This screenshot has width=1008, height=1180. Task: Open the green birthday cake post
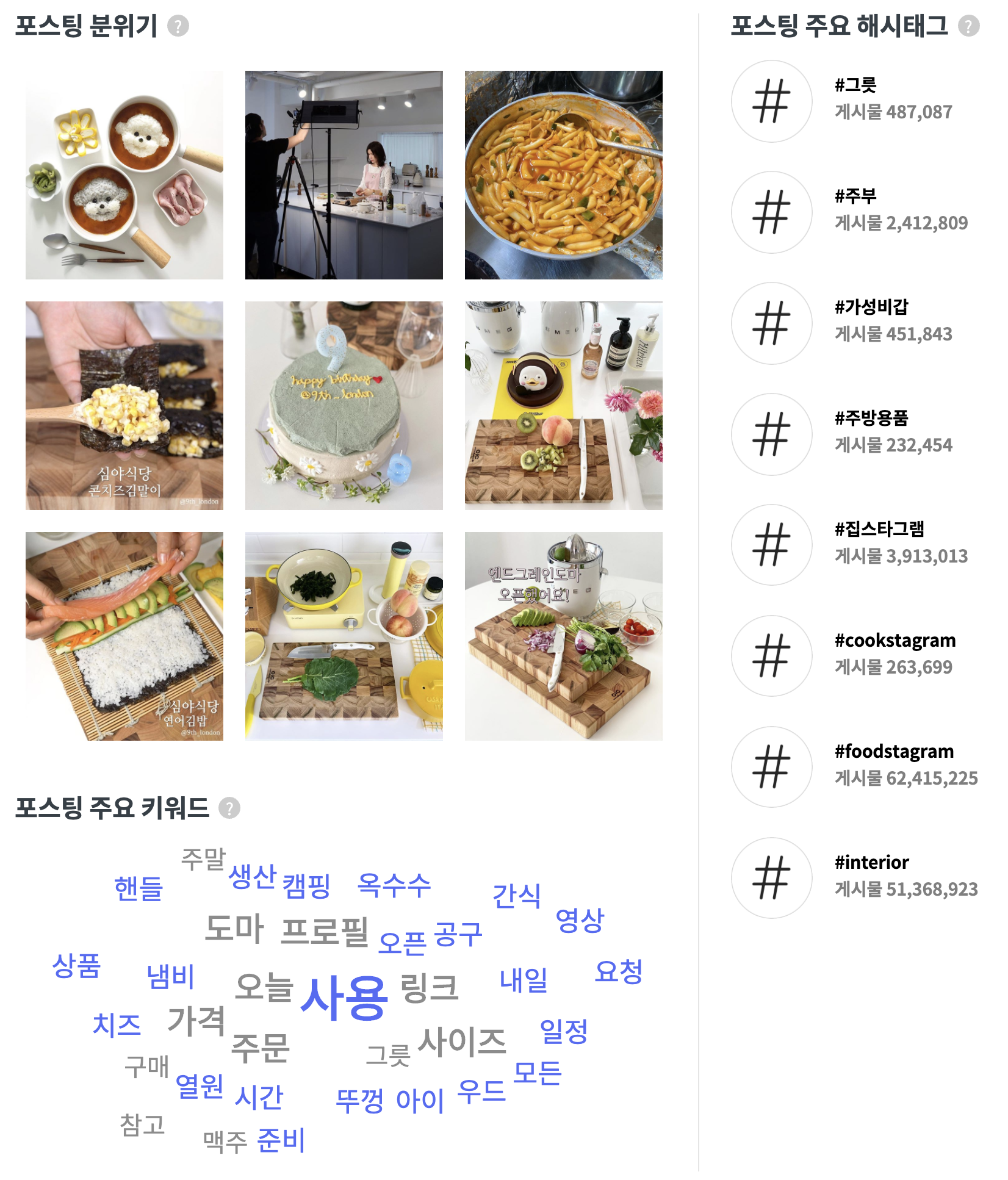(x=344, y=406)
